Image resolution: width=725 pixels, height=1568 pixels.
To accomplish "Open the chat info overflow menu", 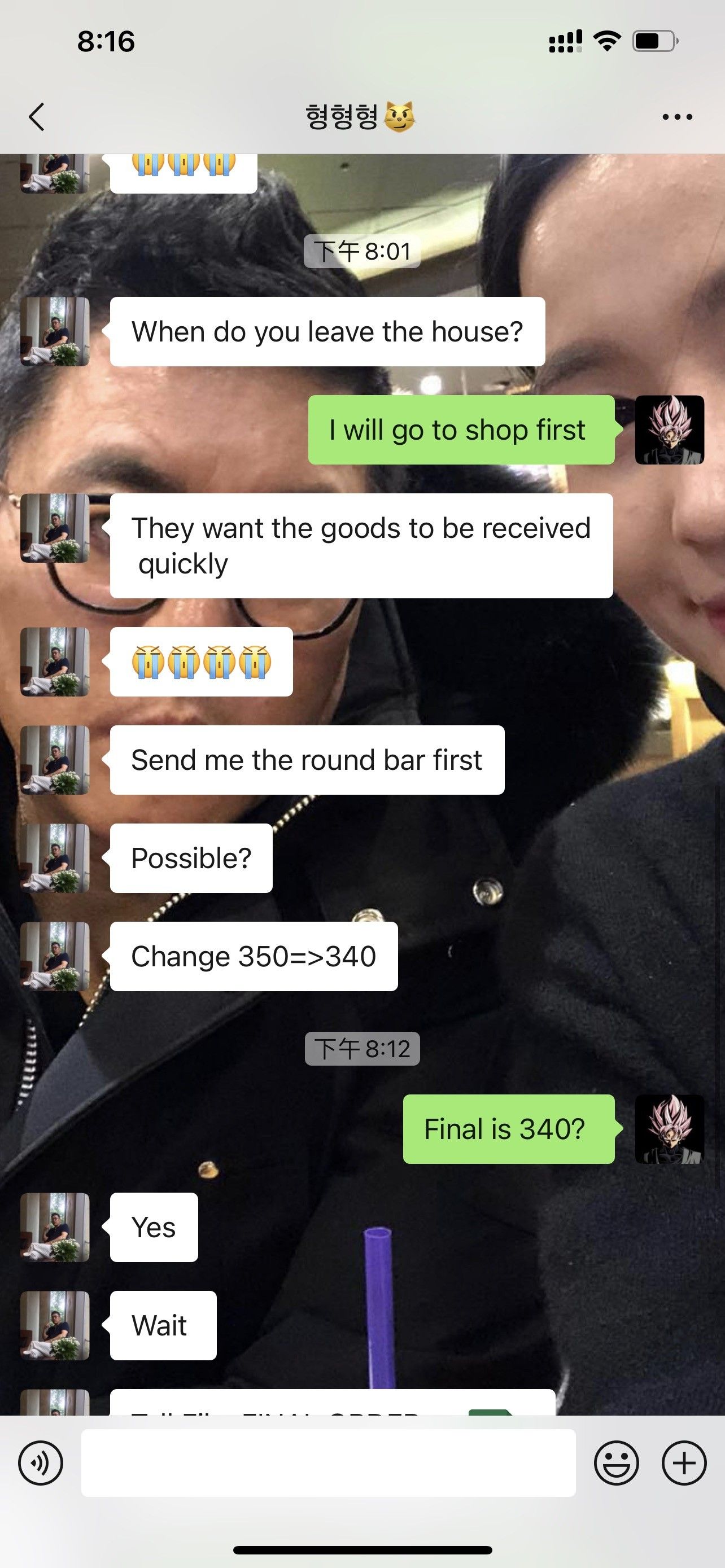I will point(677,117).
